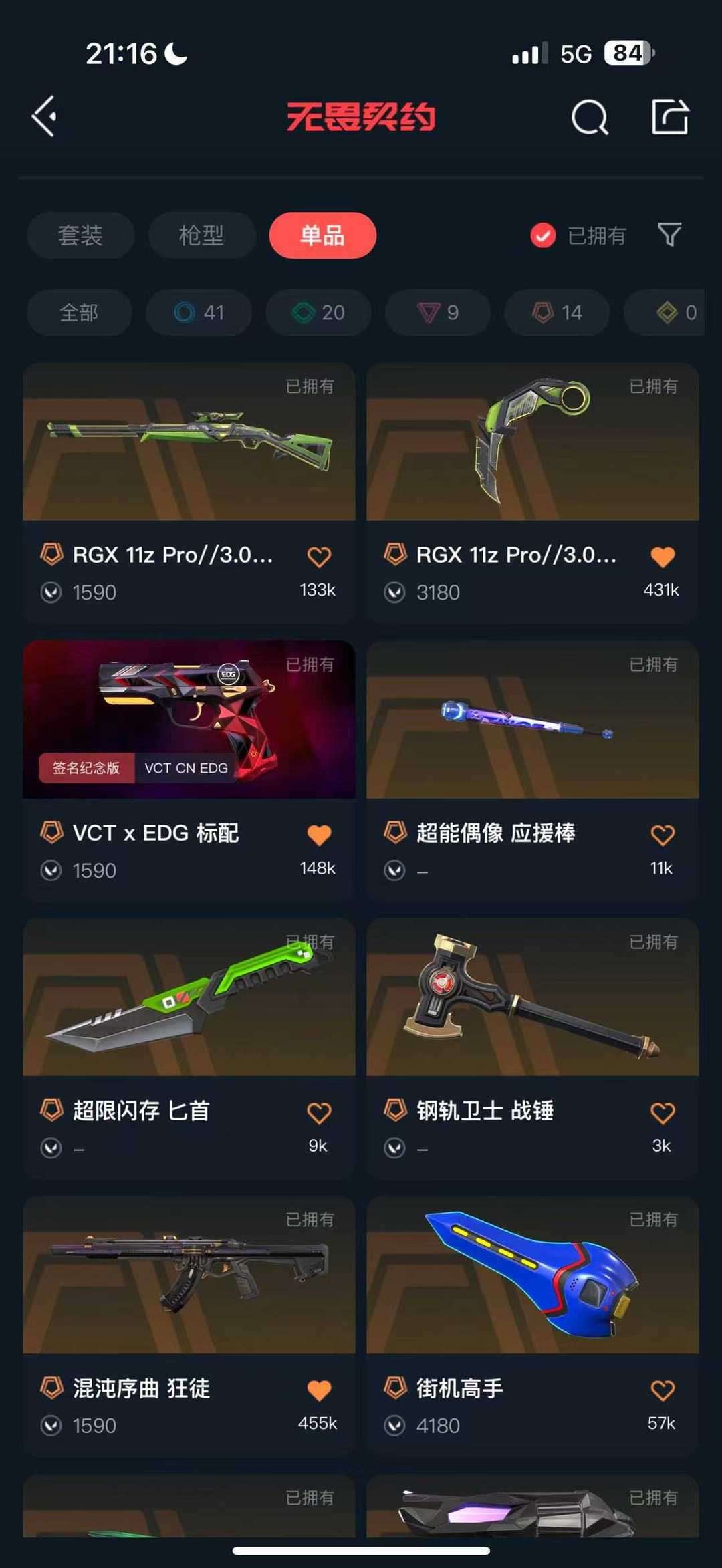
Task: Filter by the tier chip showing 20
Action: (x=318, y=312)
